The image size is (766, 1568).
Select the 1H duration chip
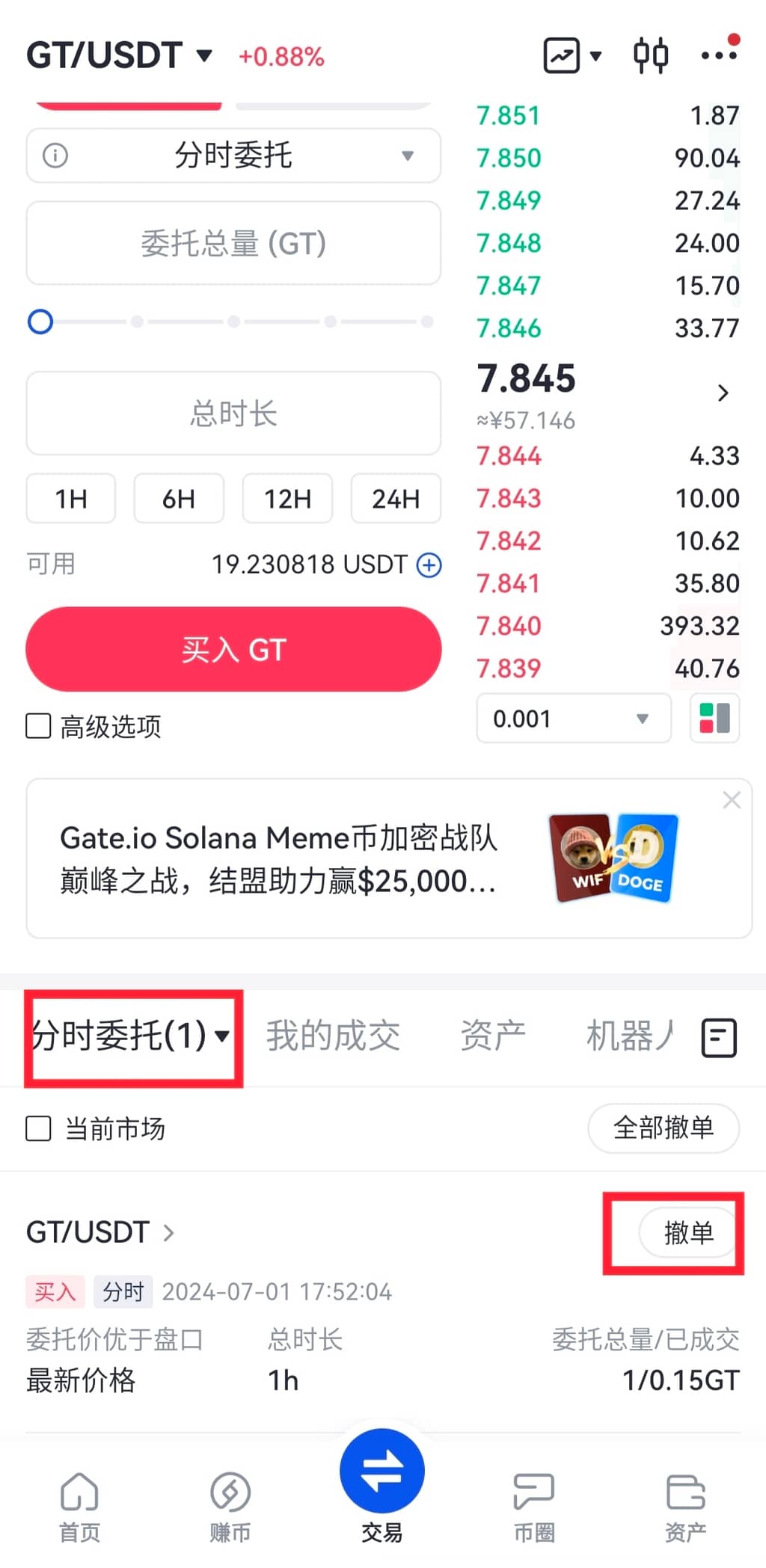coord(71,498)
